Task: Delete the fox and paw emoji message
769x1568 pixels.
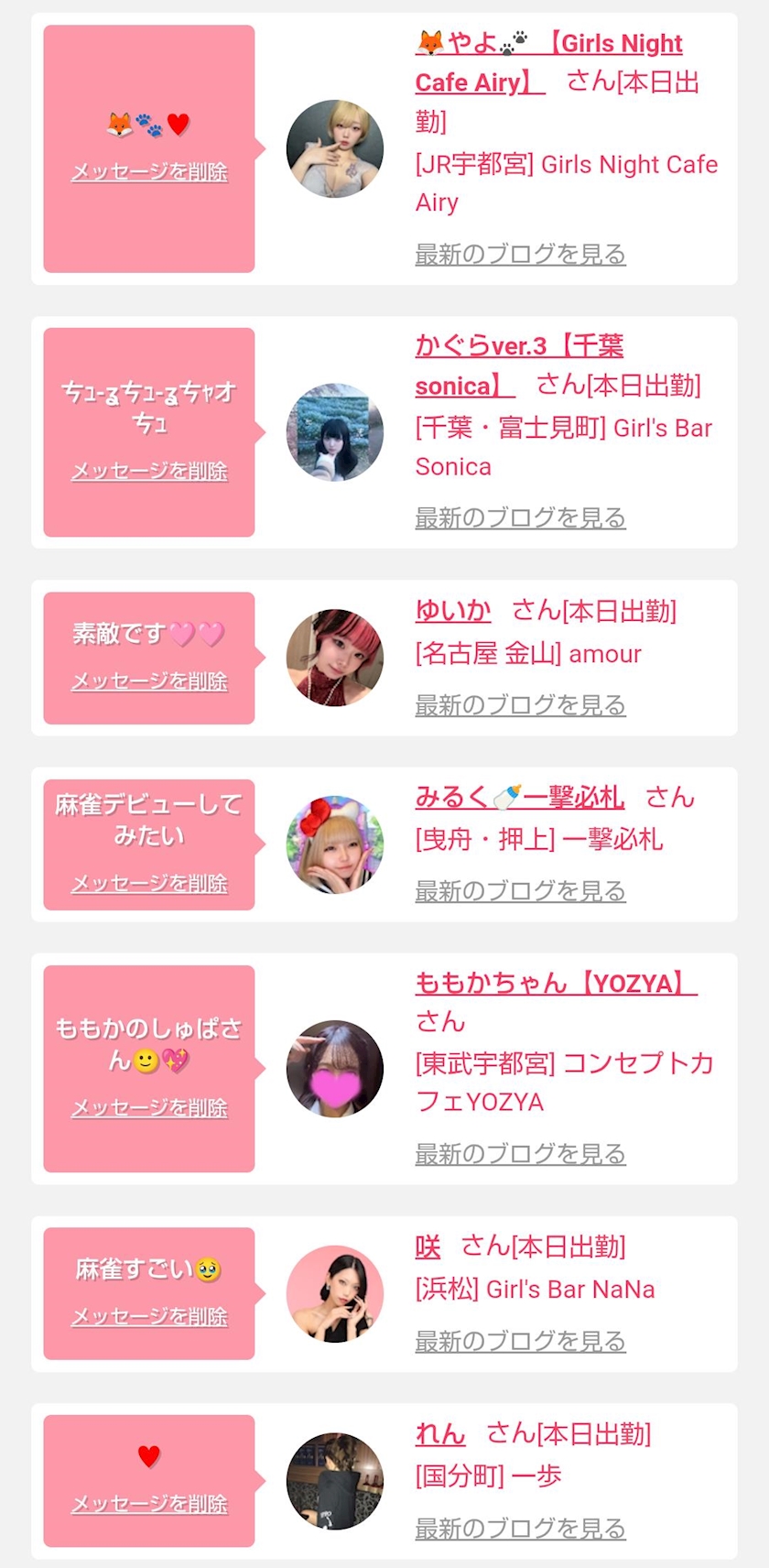Action: (x=149, y=172)
